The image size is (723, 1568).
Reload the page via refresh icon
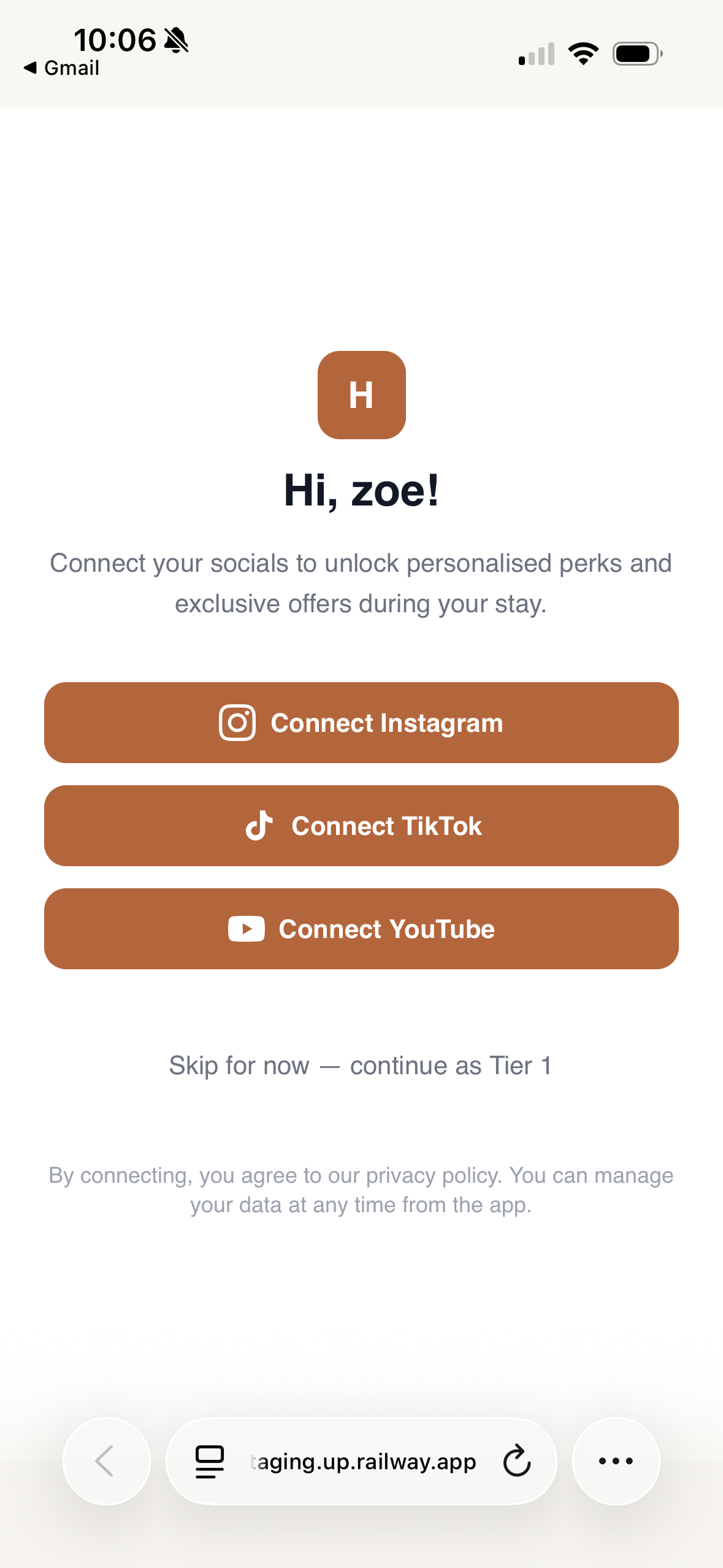tap(517, 1461)
